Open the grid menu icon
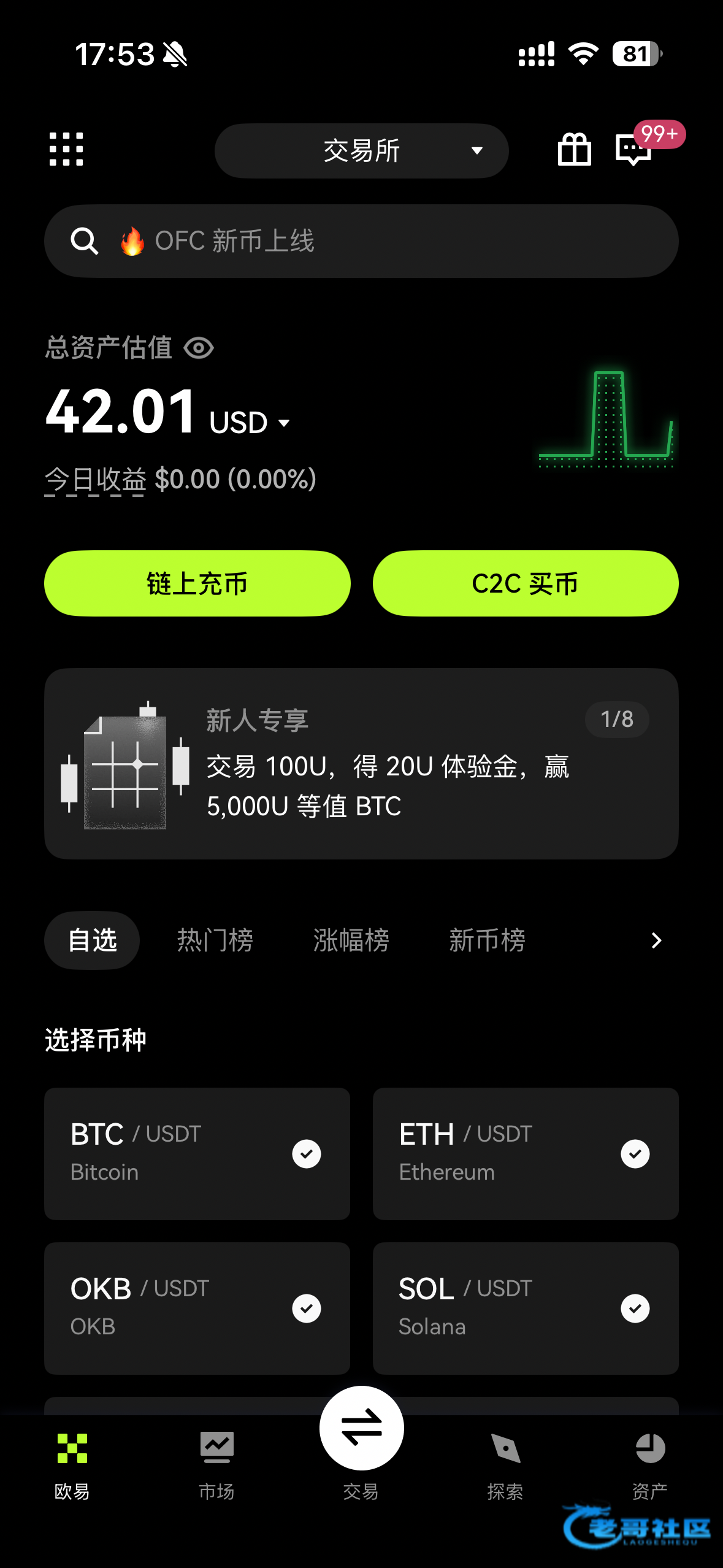The image size is (723, 1568). point(66,149)
